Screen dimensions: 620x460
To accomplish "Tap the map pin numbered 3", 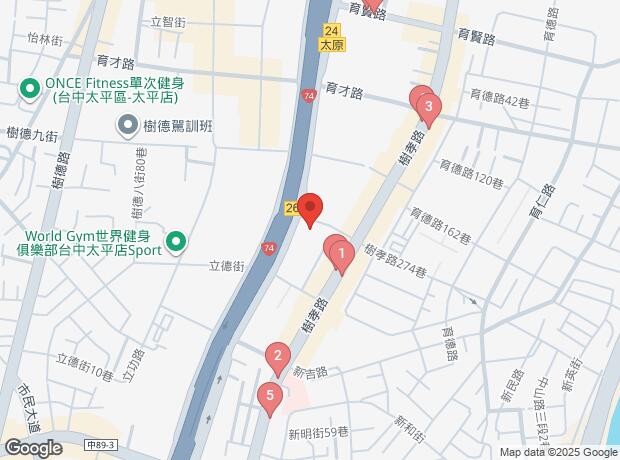I will click(x=428, y=107).
